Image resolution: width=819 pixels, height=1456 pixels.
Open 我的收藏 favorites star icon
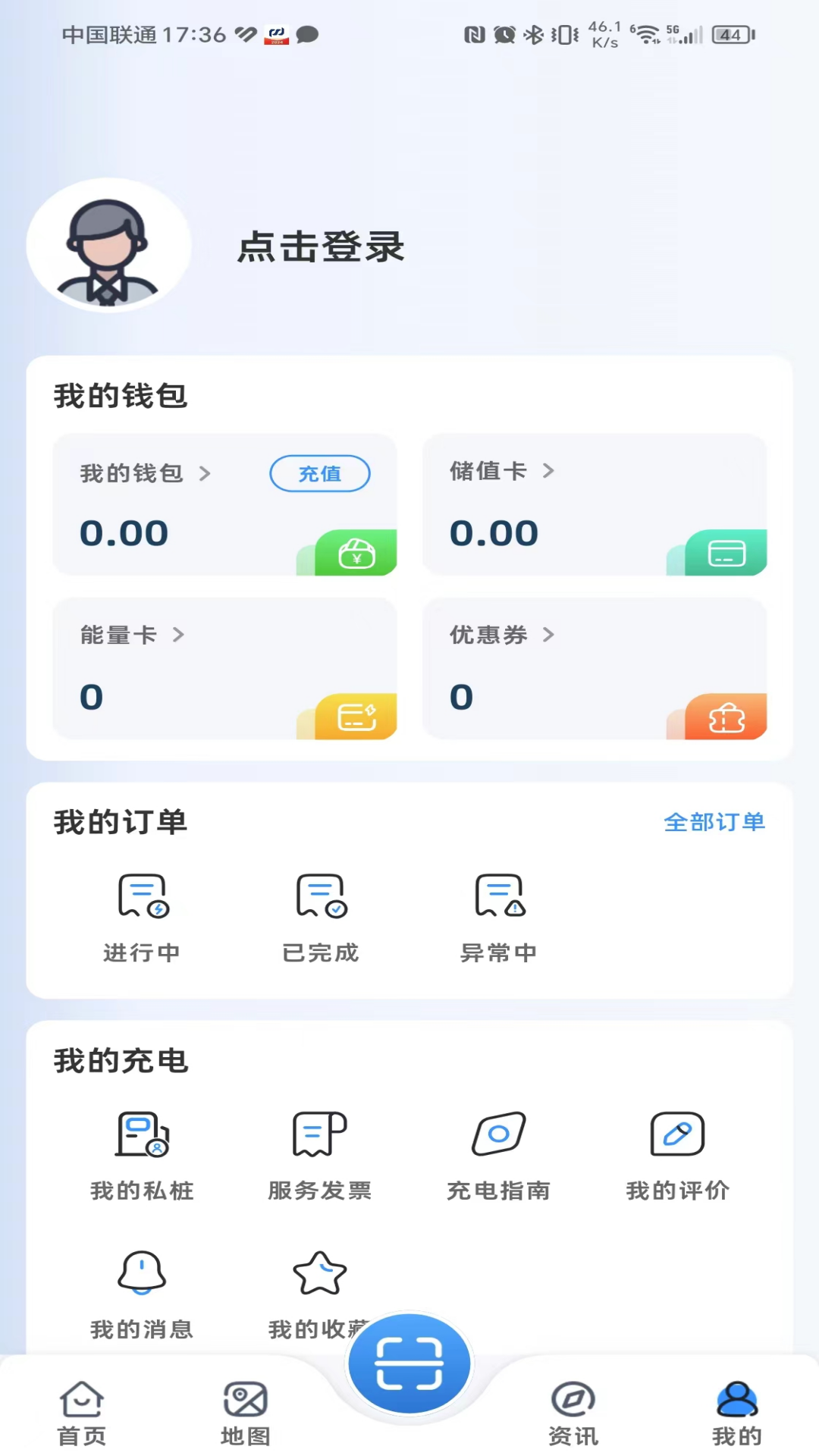coord(318,1272)
